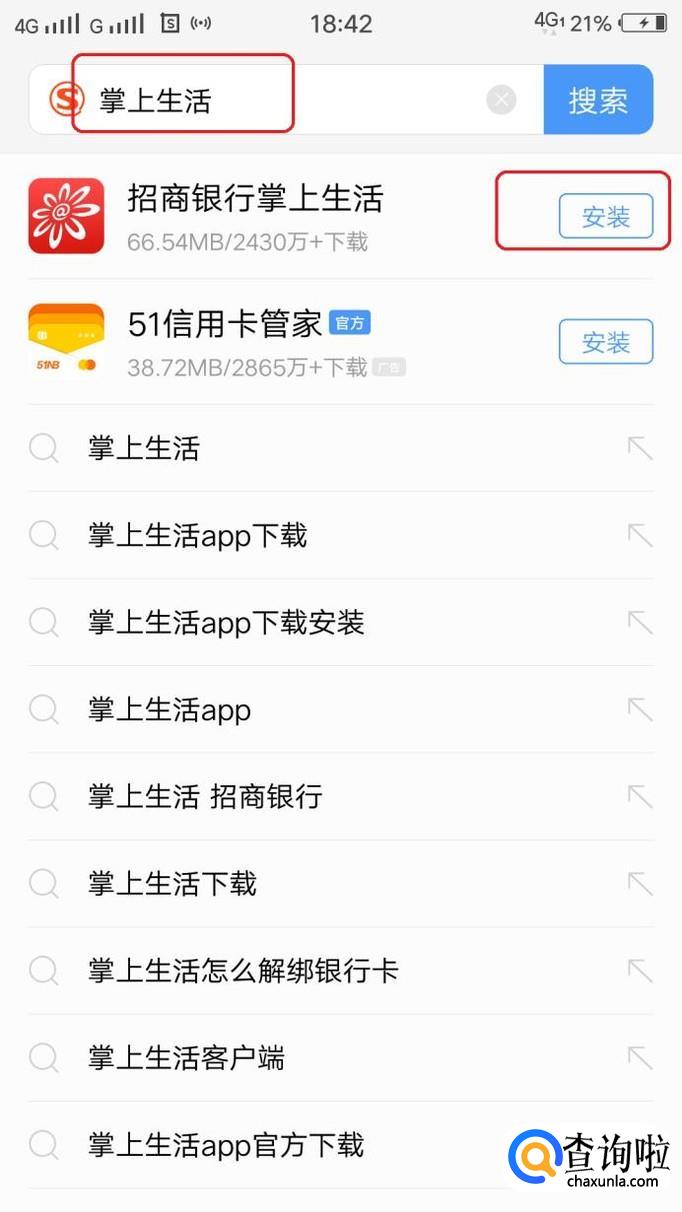Image resolution: width=682 pixels, height=1212 pixels.
Task: Choose the suggestion 掌上生活 招商银行
Action: pos(341,797)
